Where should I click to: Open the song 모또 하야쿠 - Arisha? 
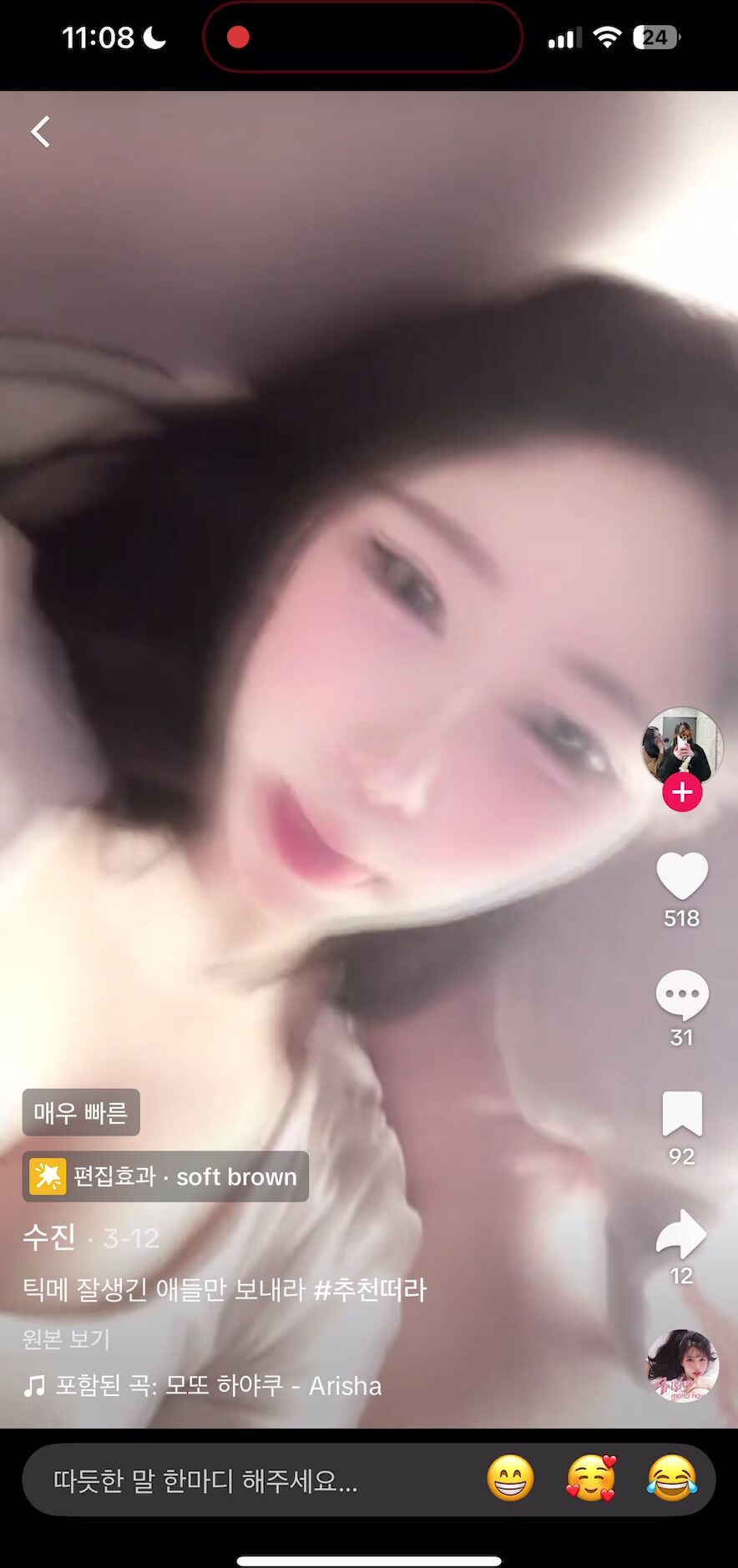[202, 1386]
